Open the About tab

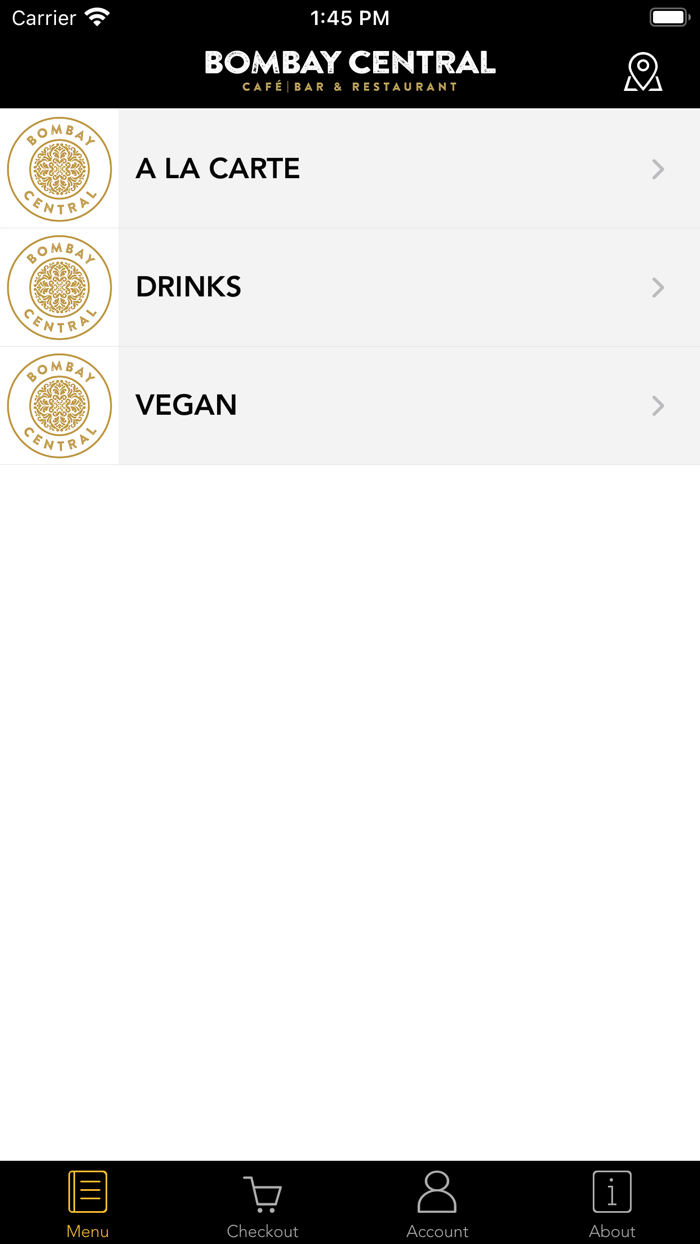[x=612, y=1203]
